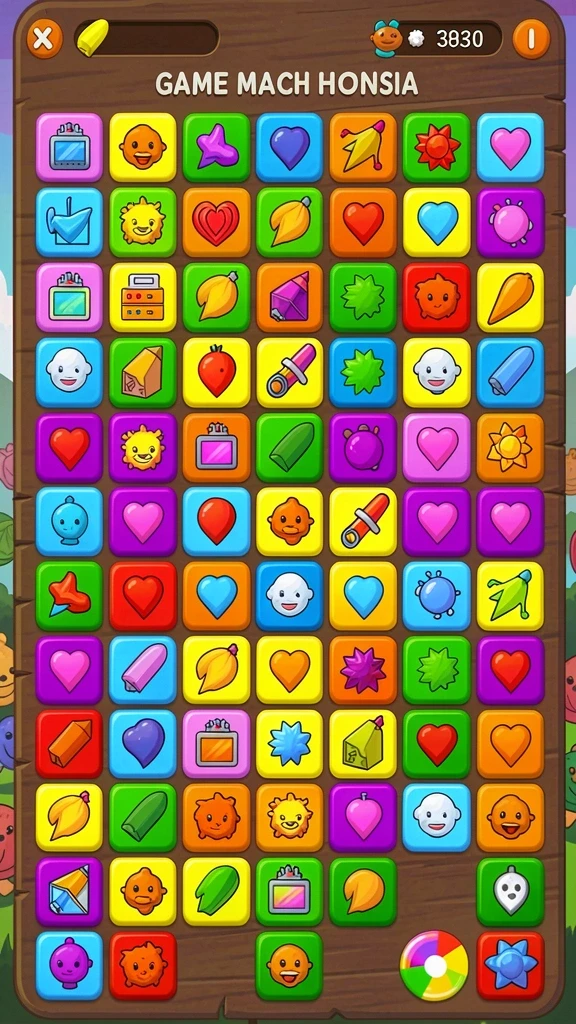Close the game with the X button

(x=44, y=39)
